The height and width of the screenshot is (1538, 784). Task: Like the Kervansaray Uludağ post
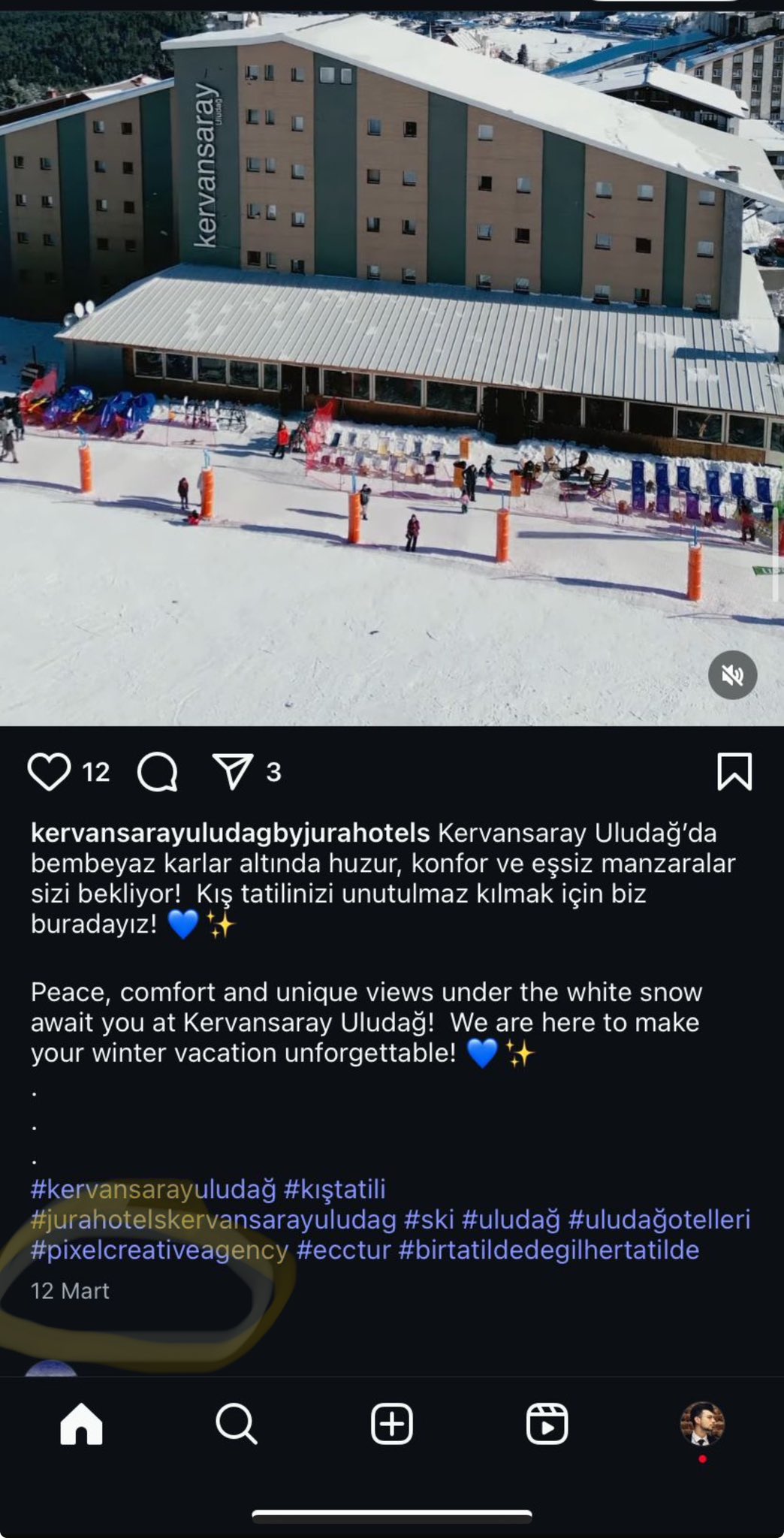coord(49,772)
